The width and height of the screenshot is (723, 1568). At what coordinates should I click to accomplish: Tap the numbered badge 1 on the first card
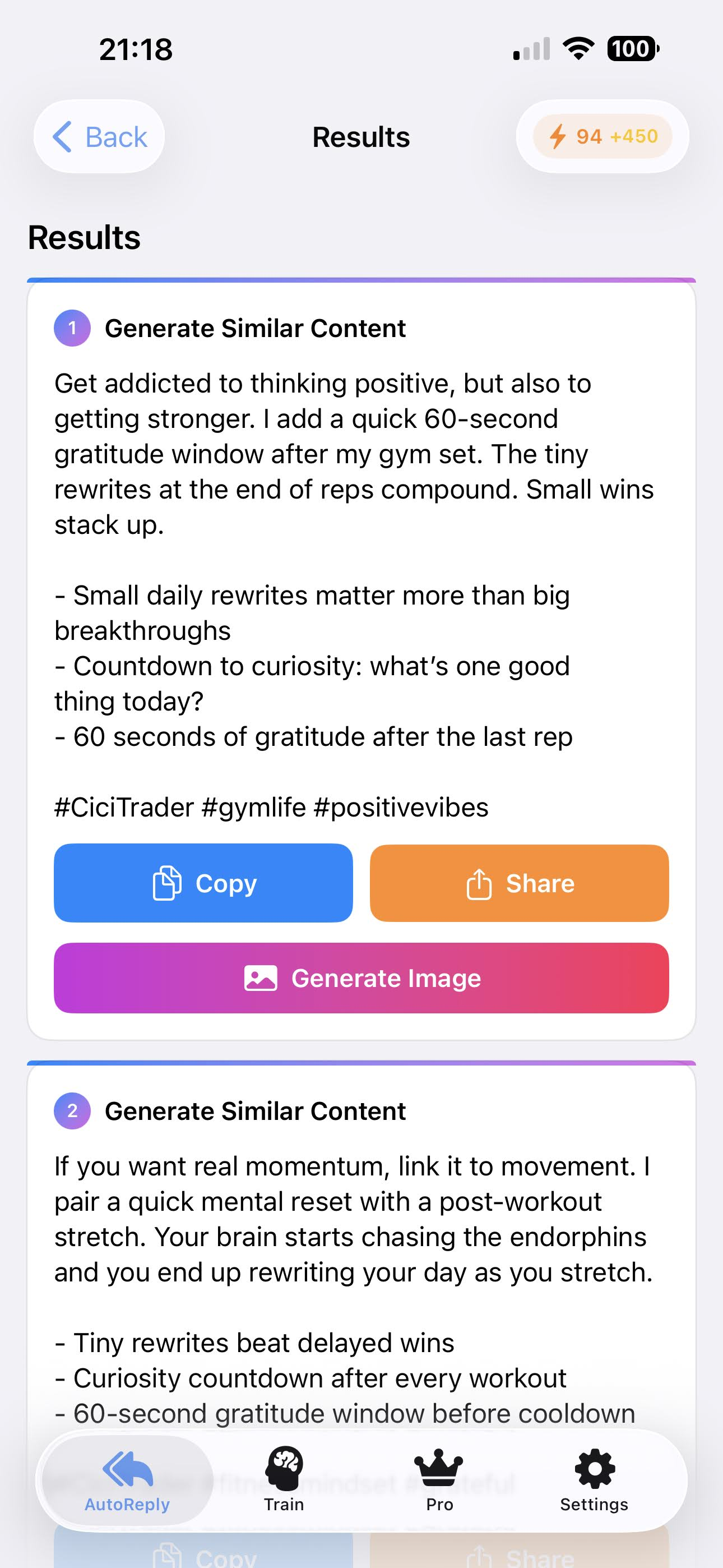72,328
